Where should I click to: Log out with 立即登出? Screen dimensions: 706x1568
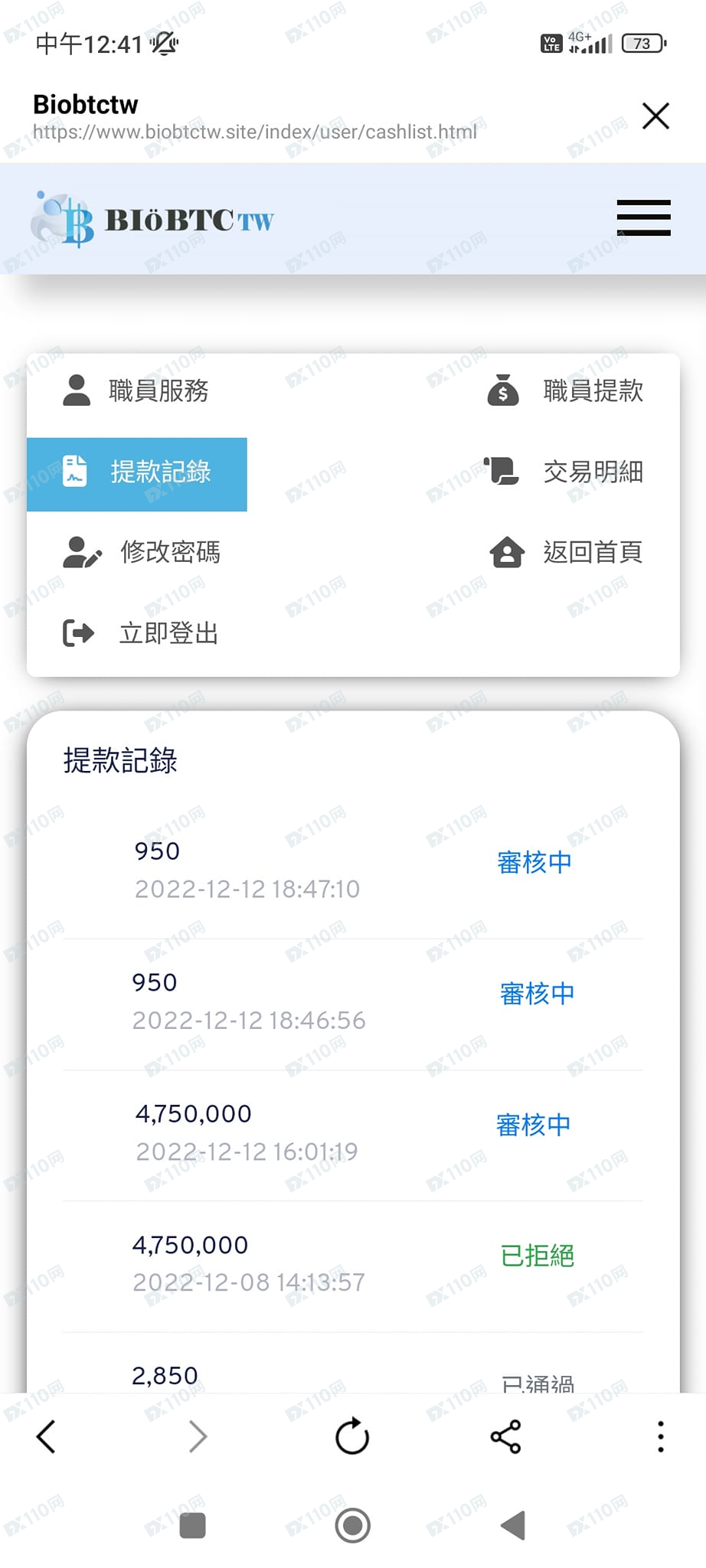tap(142, 633)
